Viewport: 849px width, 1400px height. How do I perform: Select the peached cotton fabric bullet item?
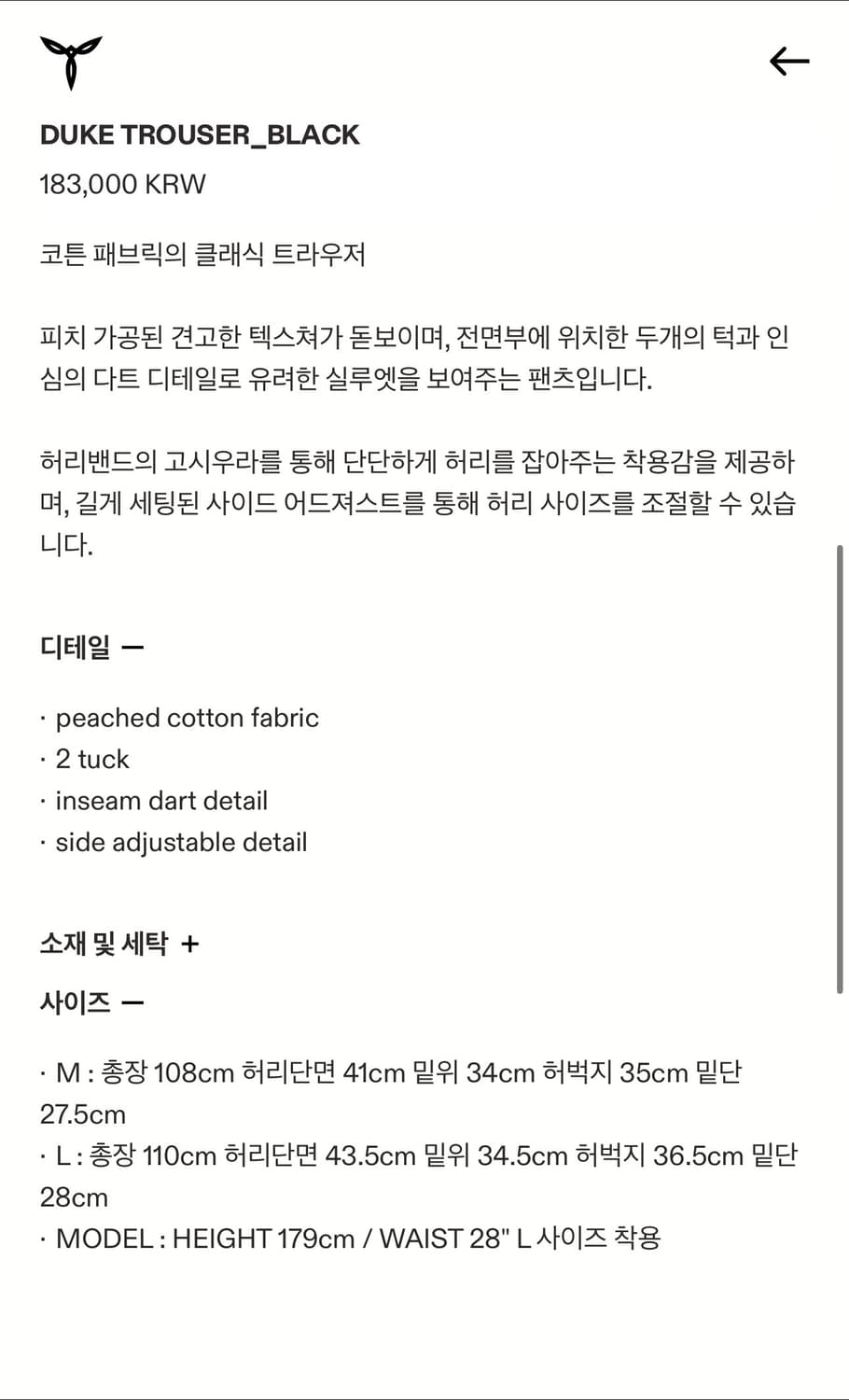pyautogui.click(x=179, y=718)
